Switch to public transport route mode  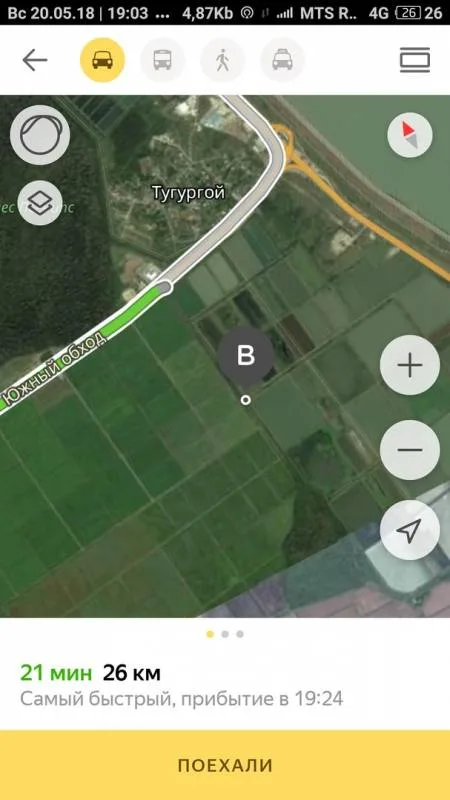[x=162, y=60]
